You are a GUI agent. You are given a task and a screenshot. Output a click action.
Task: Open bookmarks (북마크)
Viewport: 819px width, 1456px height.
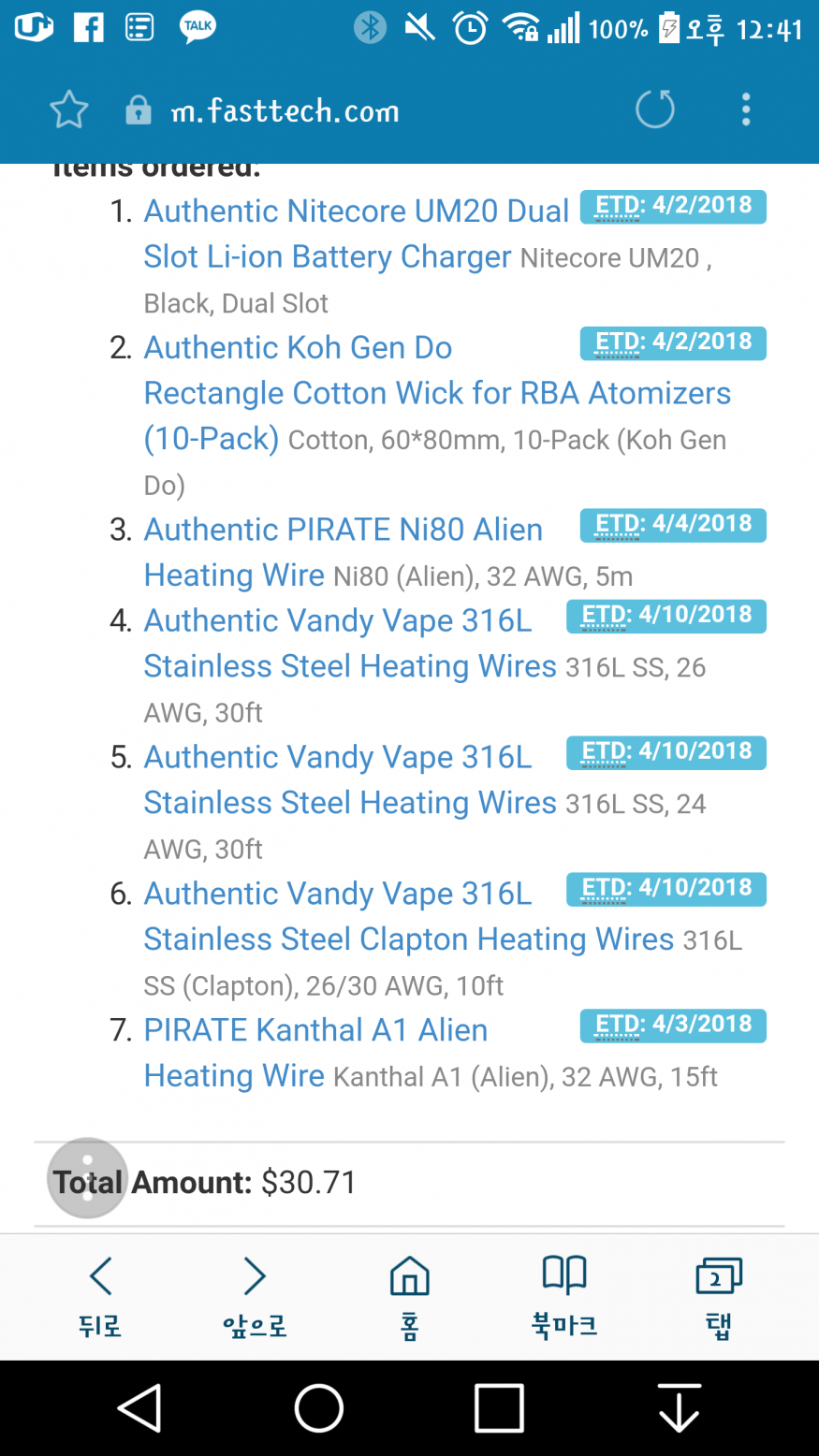[x=564, y=1296]
